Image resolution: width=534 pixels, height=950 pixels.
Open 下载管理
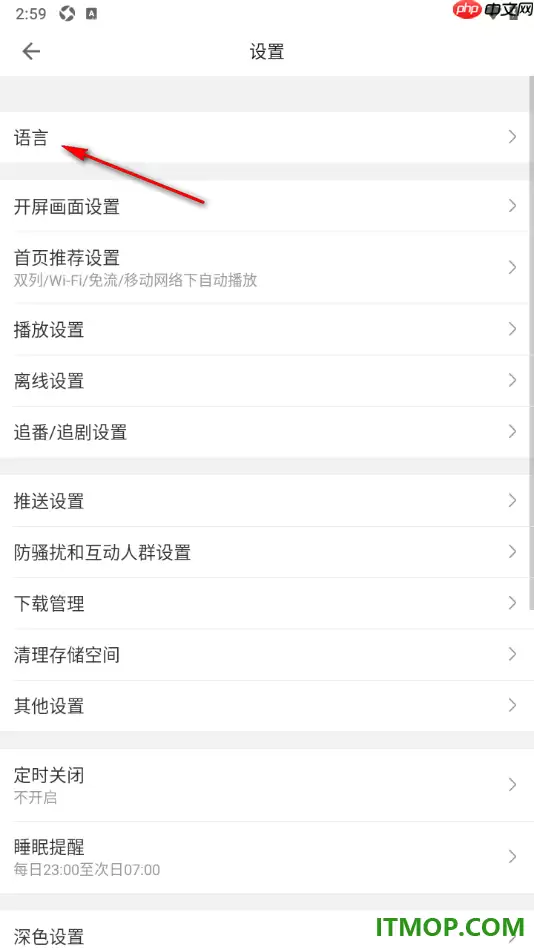[x=264, y=603]
